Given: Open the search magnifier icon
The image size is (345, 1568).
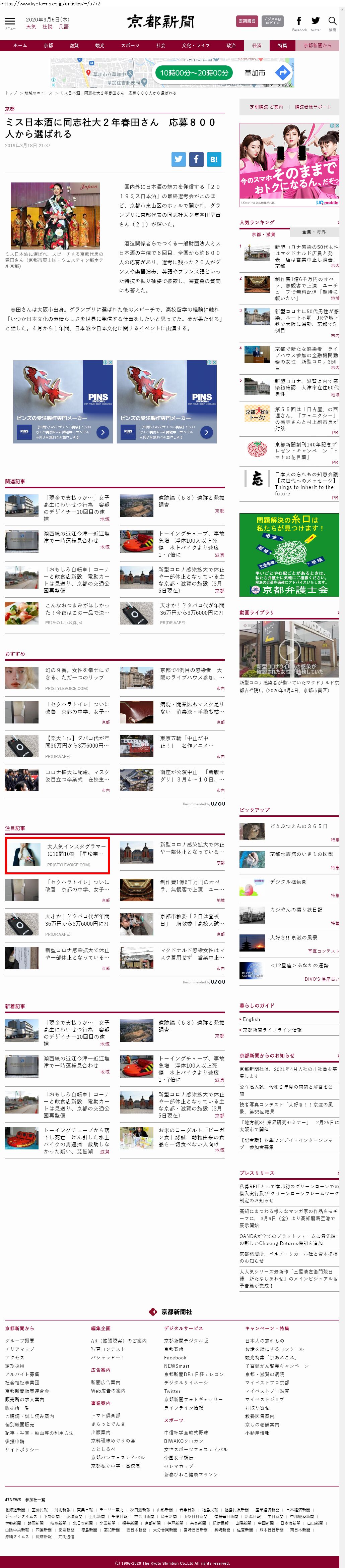Looking at the screenshot, I should [x=332, y=21].
